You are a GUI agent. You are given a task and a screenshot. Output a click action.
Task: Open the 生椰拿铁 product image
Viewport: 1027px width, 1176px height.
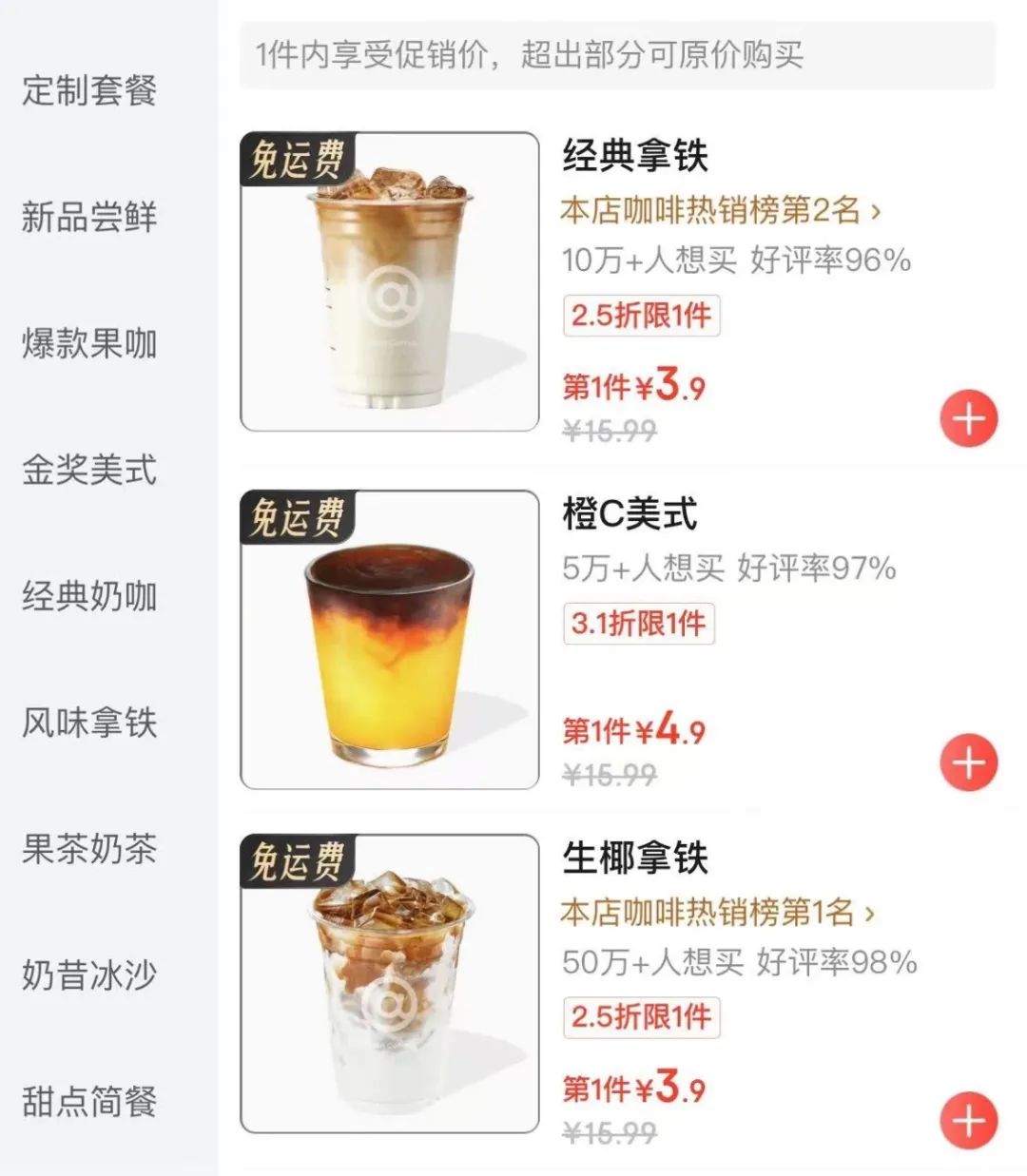pos(390,984)
